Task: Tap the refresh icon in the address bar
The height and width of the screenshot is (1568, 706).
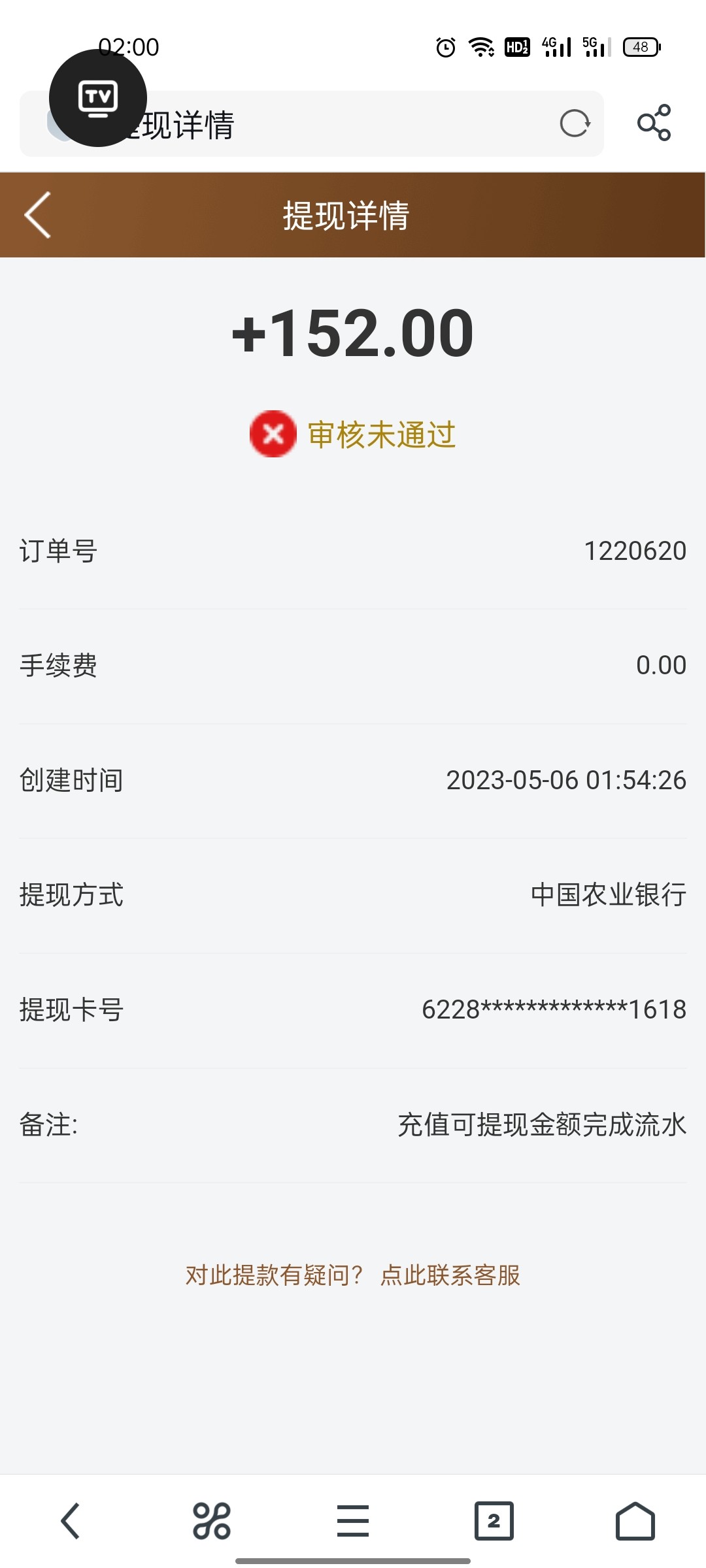Action: [x=574, y=124]
